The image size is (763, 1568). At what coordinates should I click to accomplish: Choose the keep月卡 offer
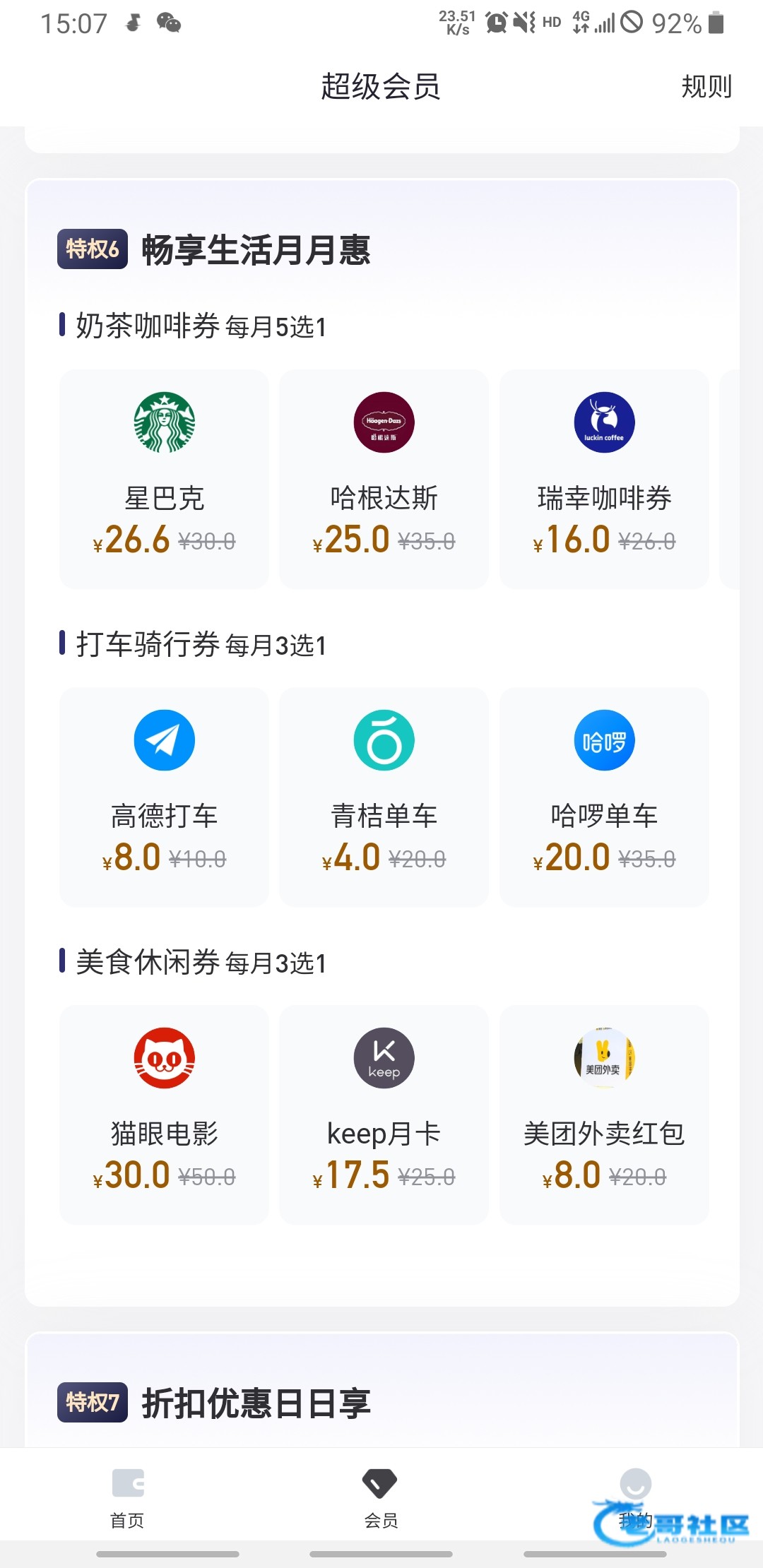point(384,1115)
